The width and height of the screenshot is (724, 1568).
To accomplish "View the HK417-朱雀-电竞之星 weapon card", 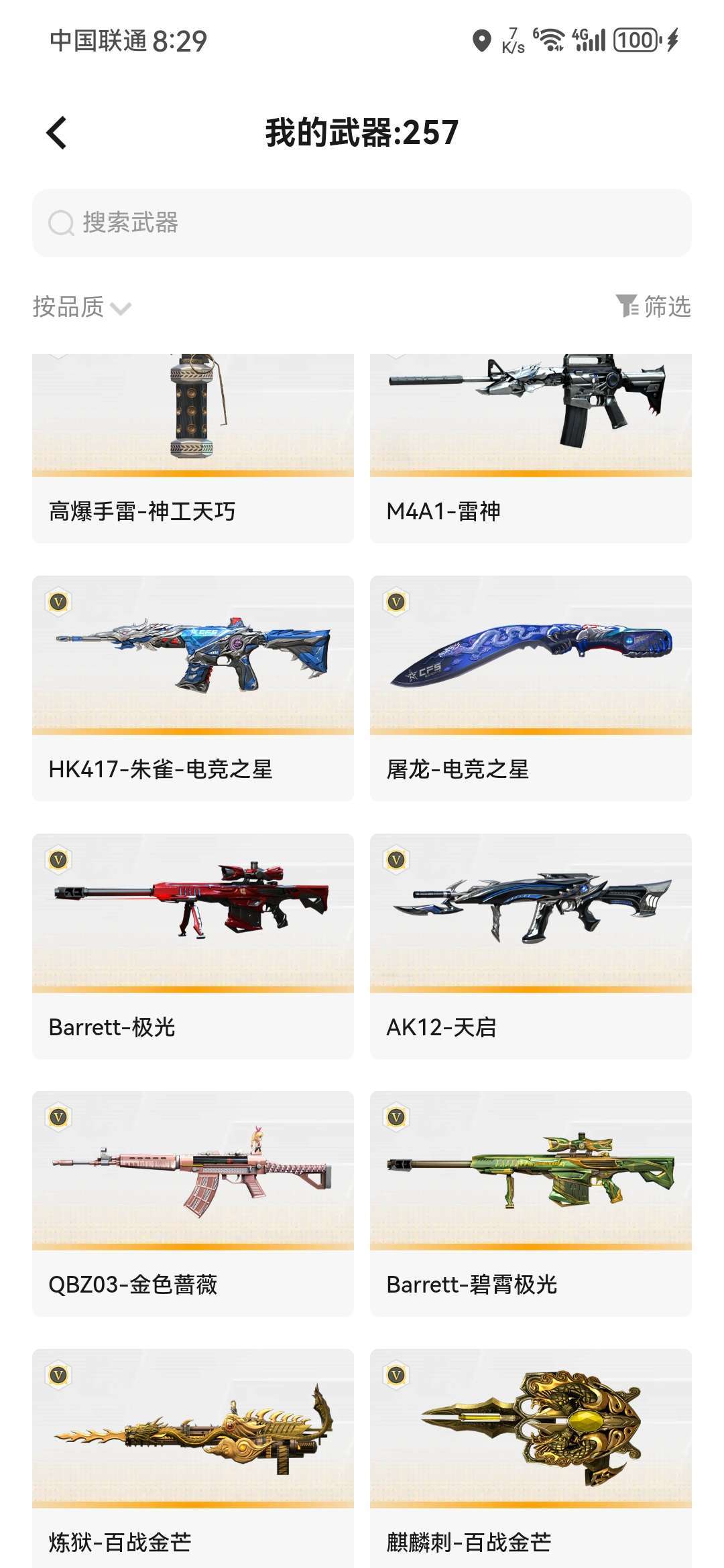I will [x=193, y=688].
